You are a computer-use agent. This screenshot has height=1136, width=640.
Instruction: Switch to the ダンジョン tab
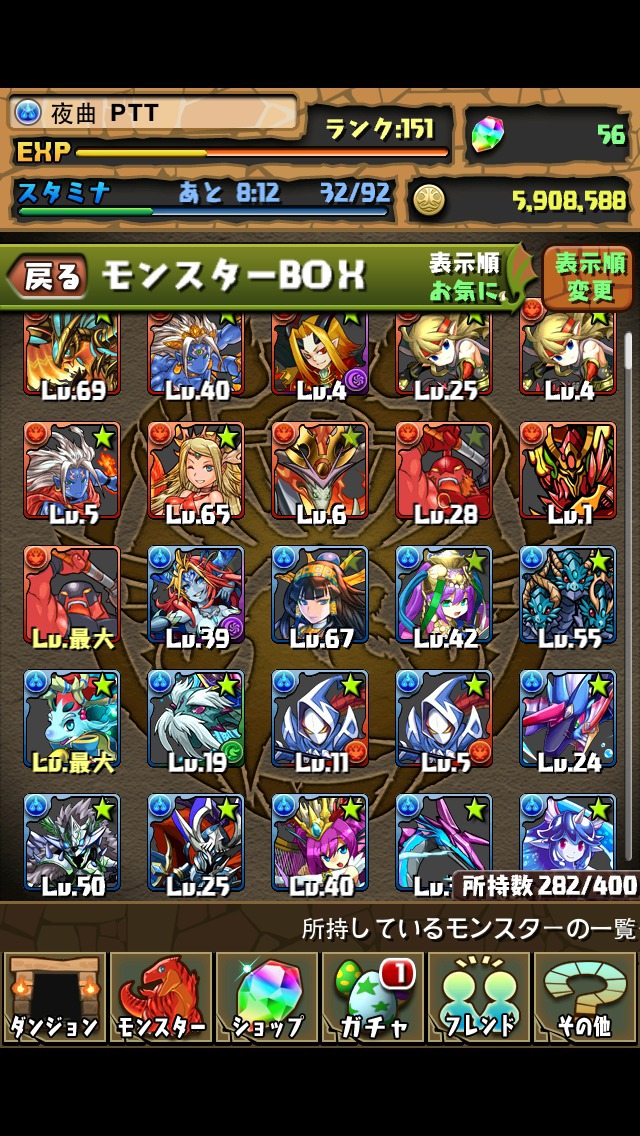(54, 999)
